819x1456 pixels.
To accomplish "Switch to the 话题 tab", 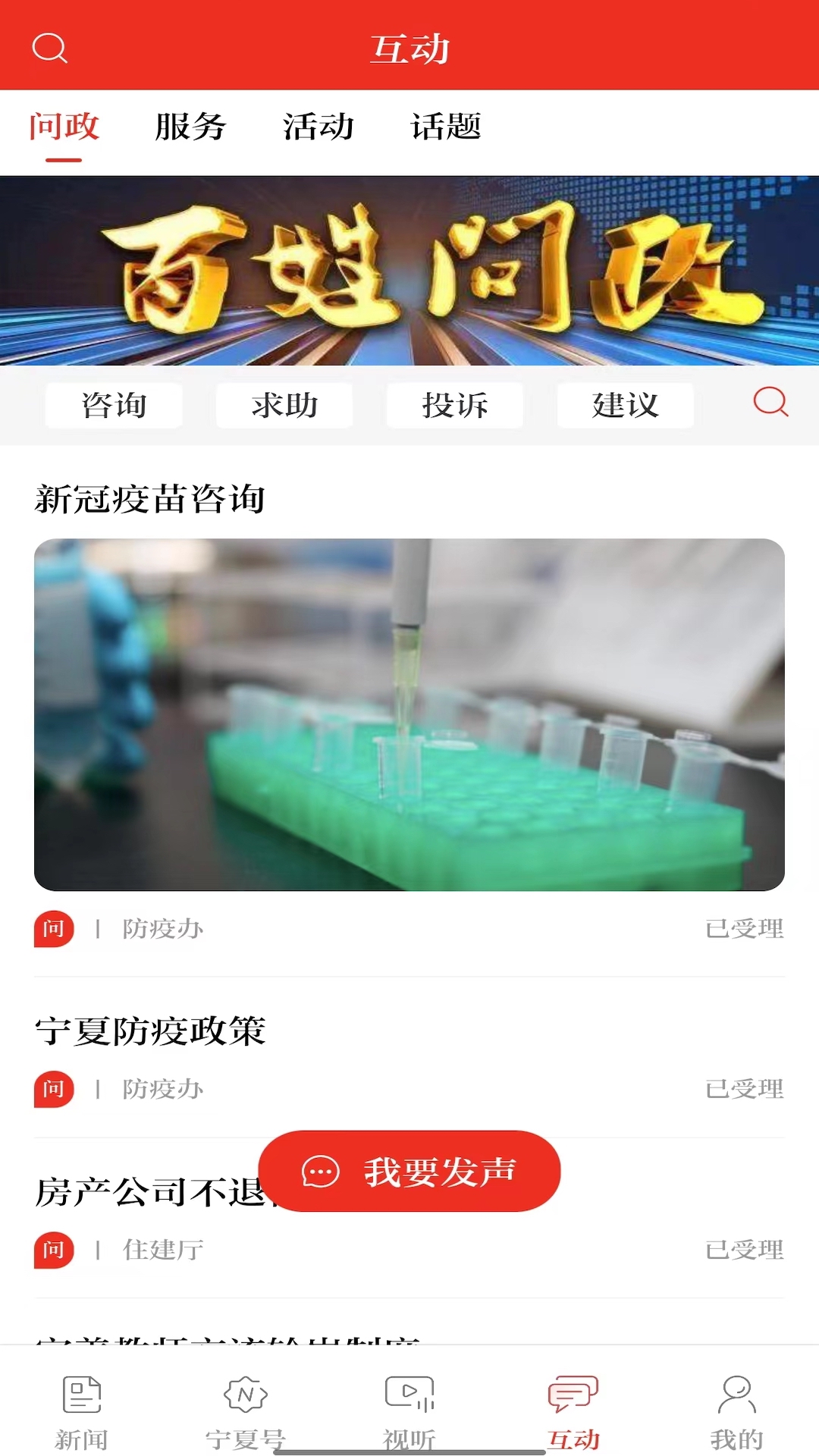I will click(x=446, y=127).
